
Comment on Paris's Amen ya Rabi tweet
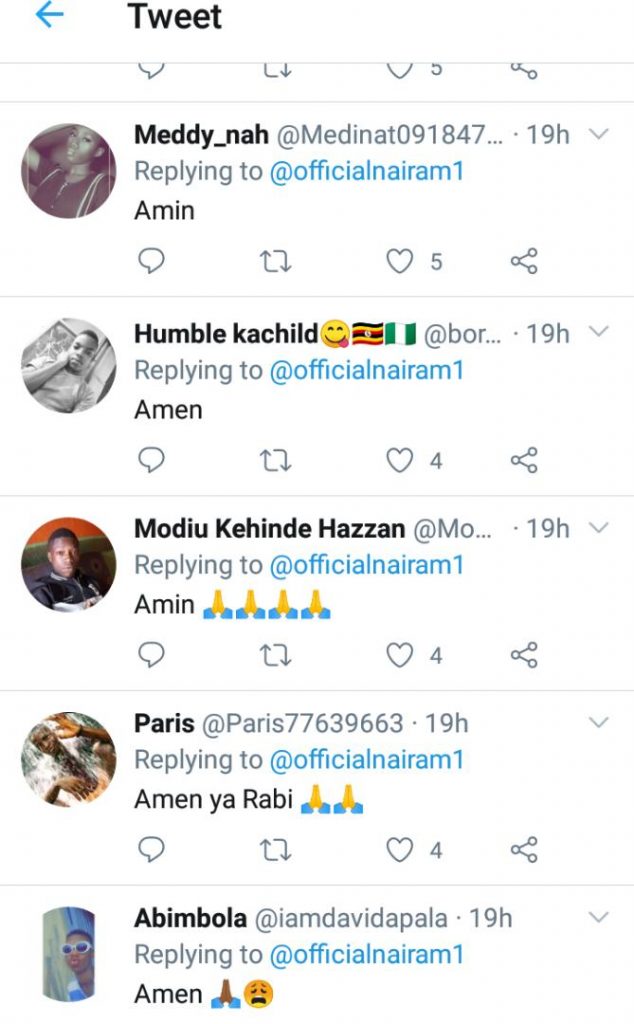(x=150, y=850)
